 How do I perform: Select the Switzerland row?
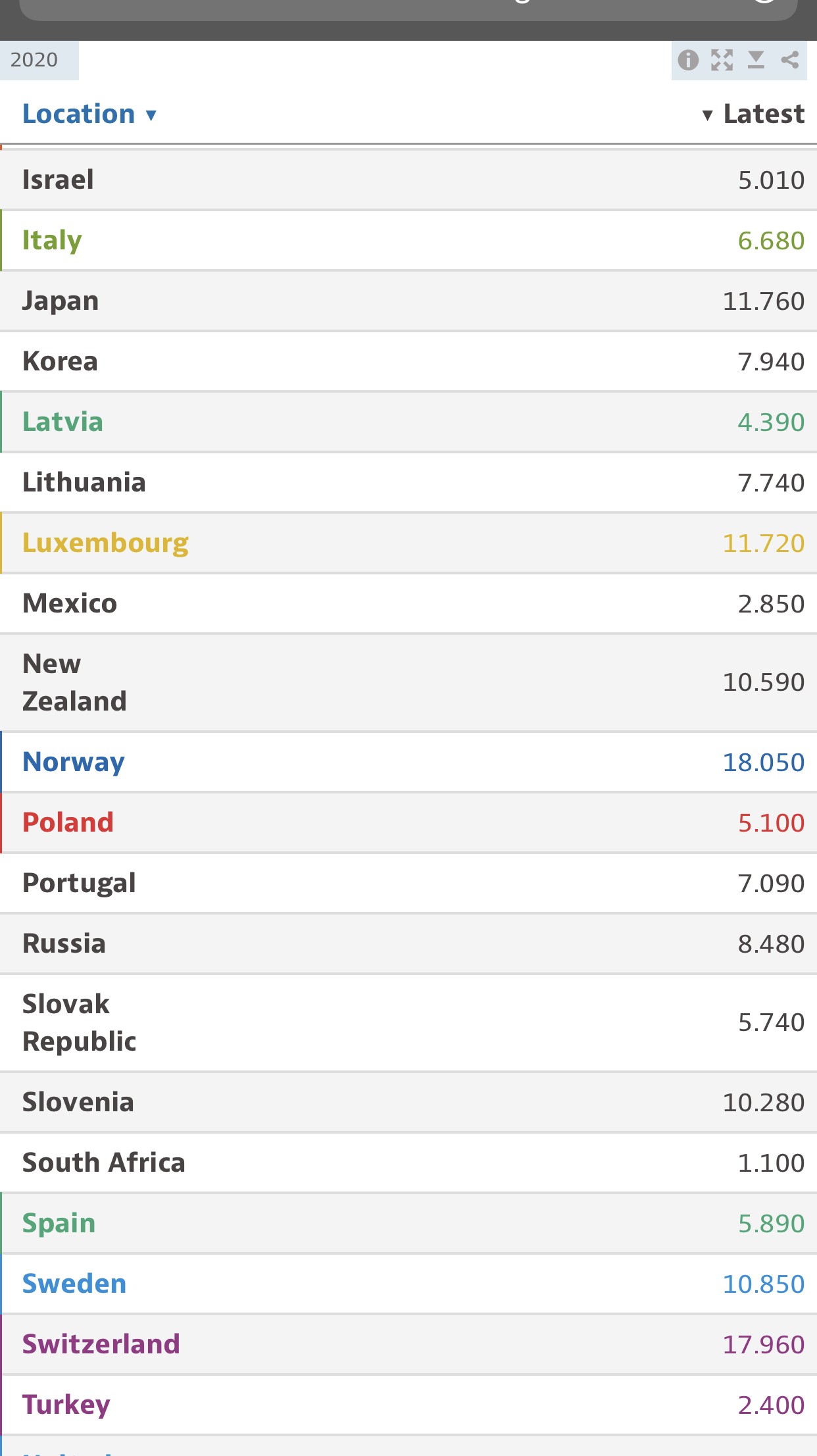408,1344
